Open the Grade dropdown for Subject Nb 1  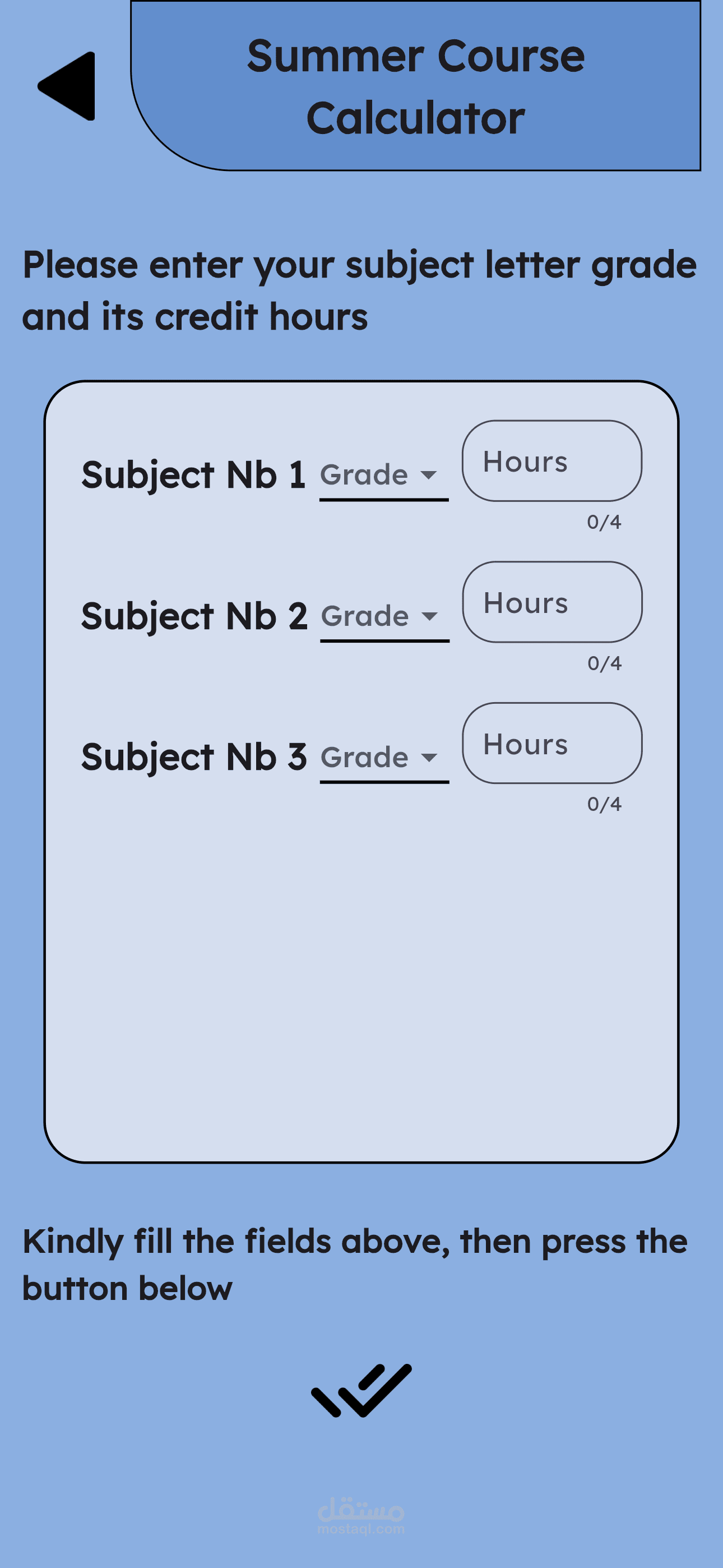click(x=383, y=476)
